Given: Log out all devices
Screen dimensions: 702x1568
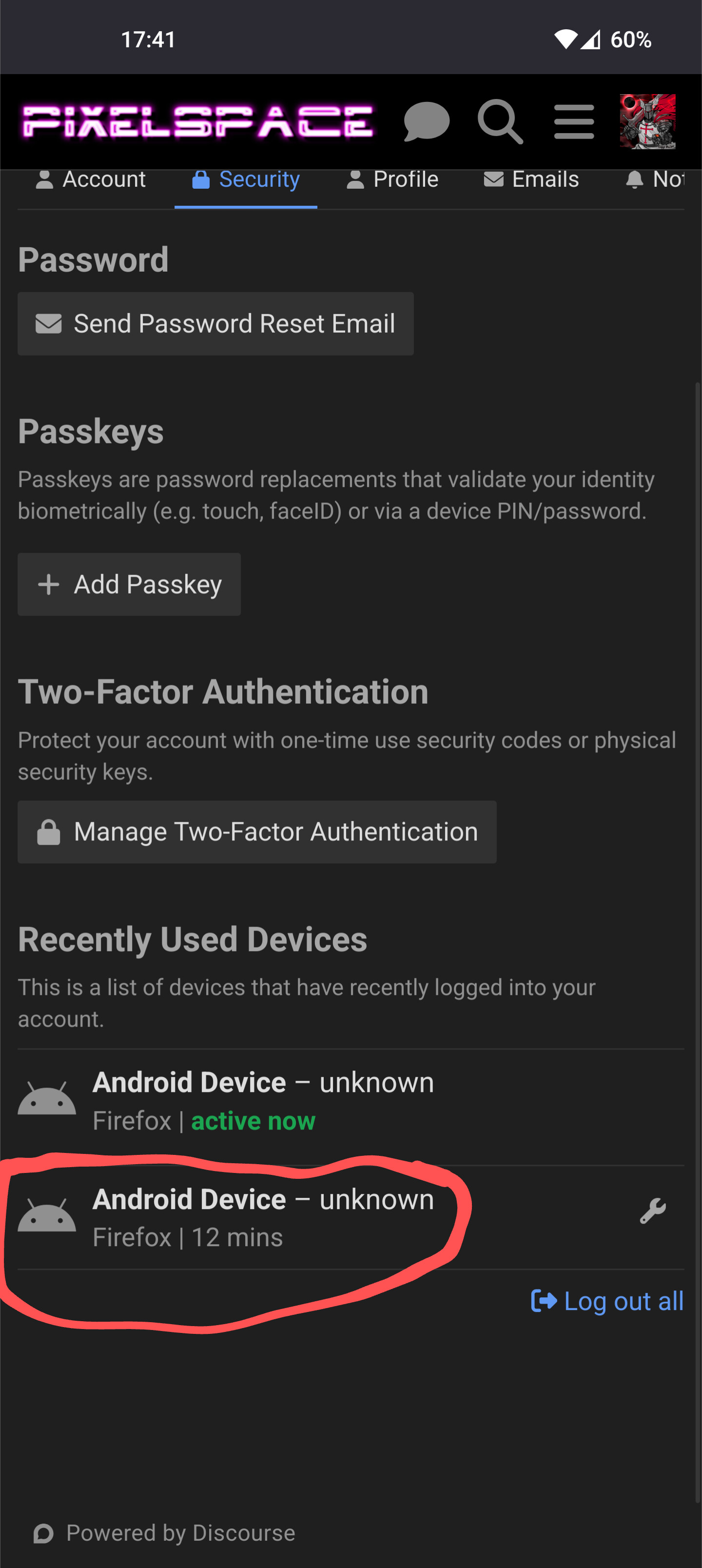Looking at the screenshot, I should click(x=607, y=1301).
